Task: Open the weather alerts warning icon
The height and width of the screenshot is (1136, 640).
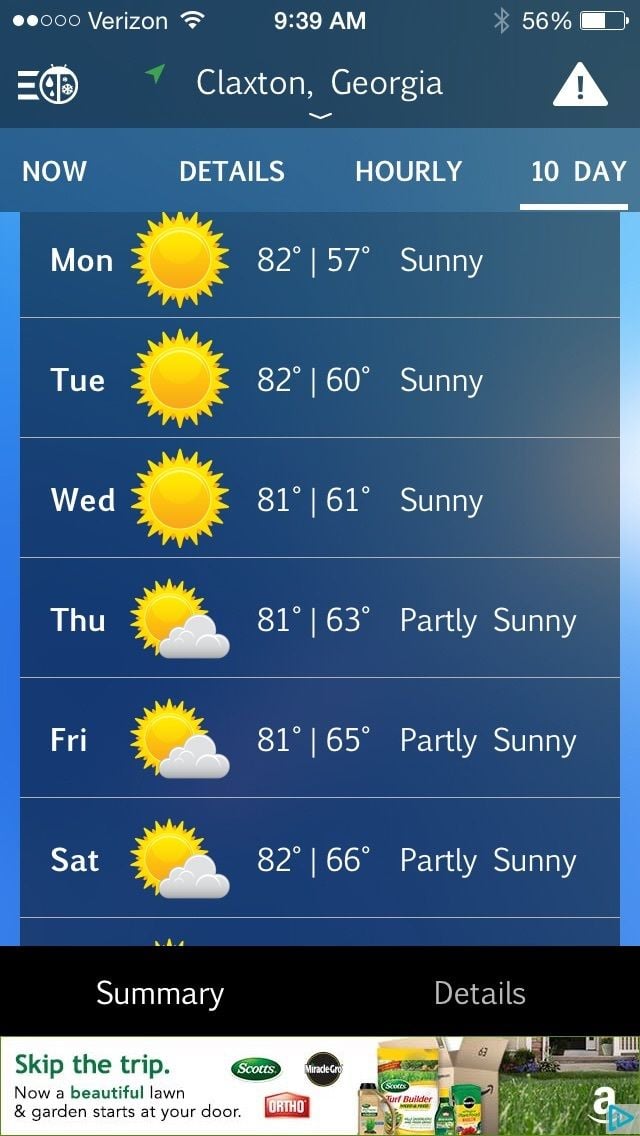Action: click(580, 86)
